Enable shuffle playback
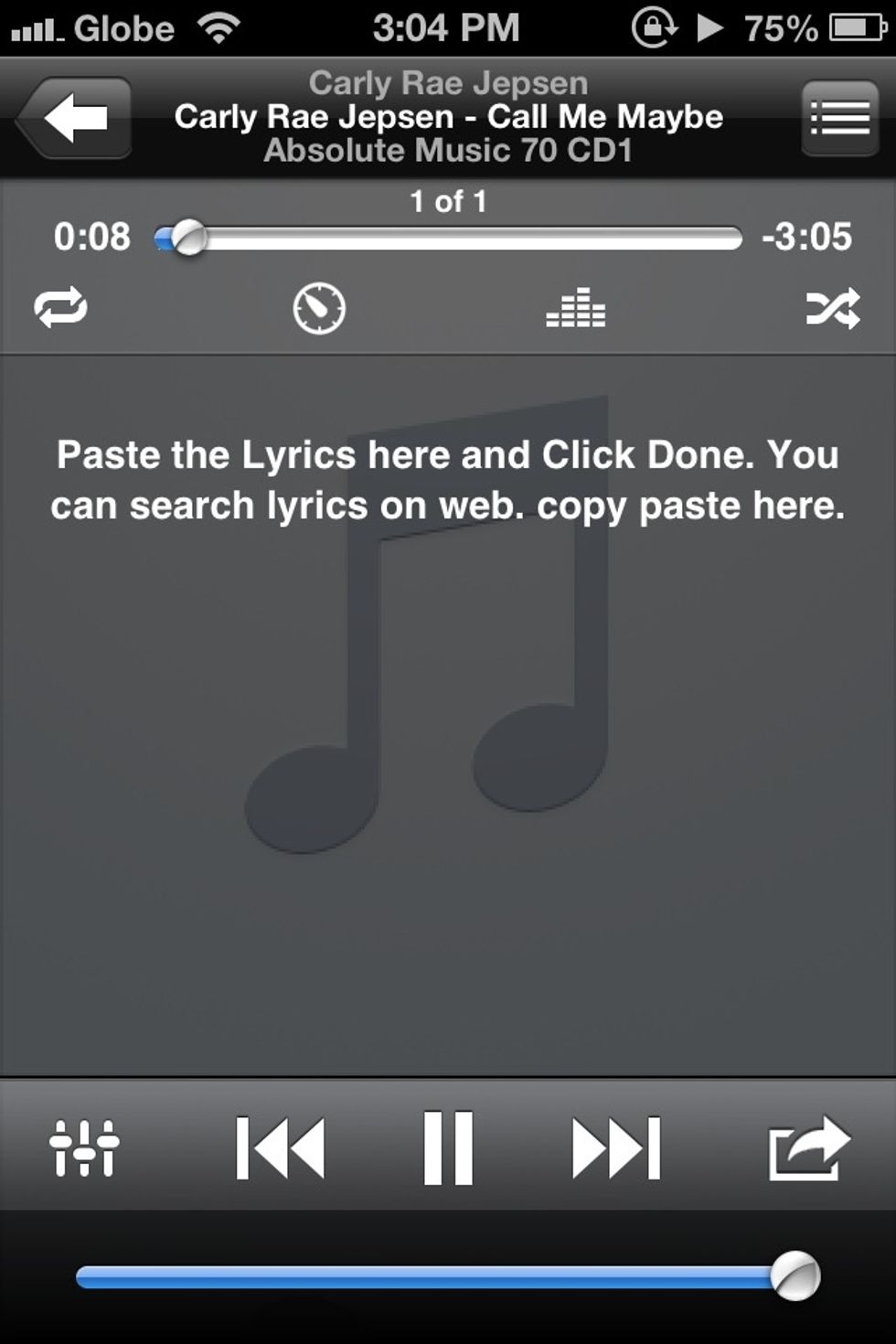Image resolution: width=896 pixels, height=1344 pixels. point(833,308)
